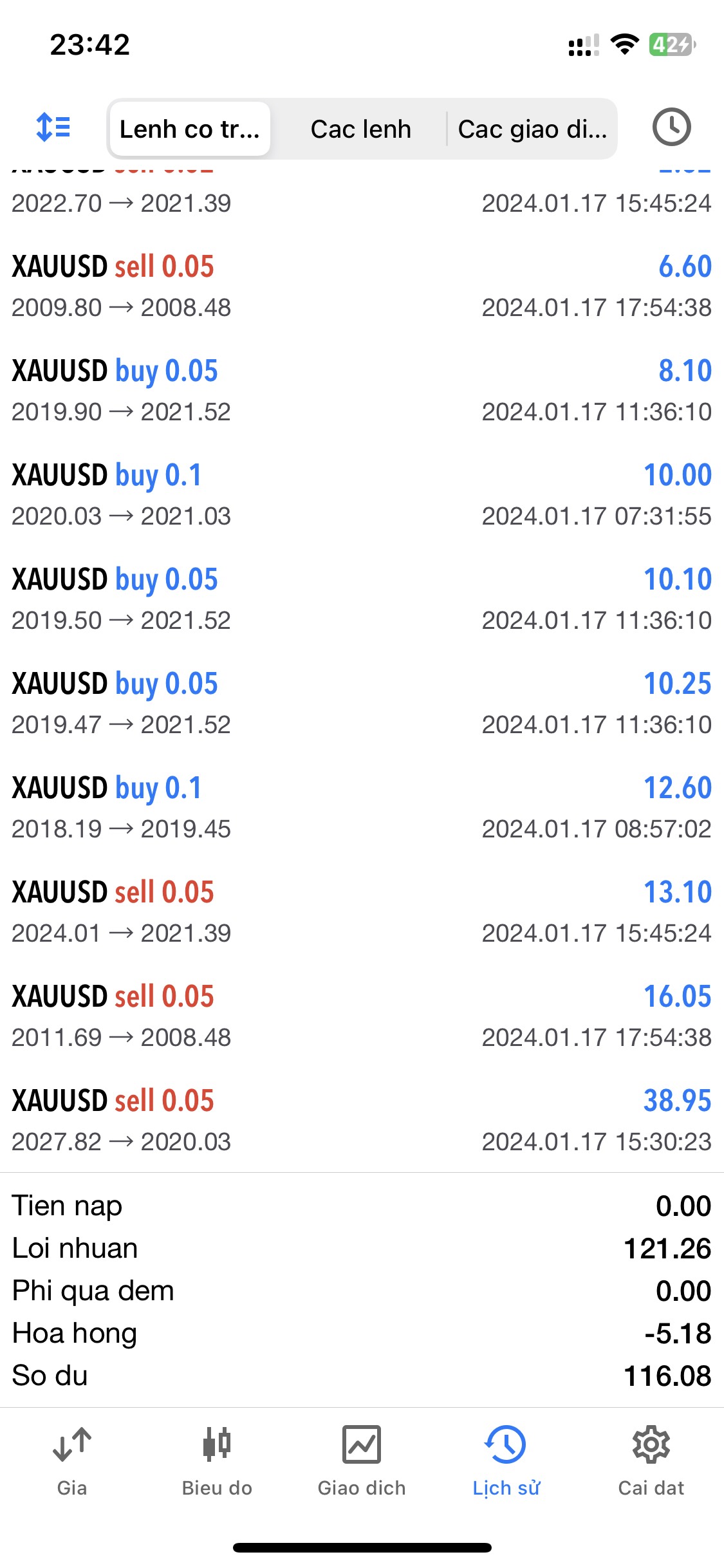Switch to the Cac giao di... segment
The height and width of the screenshot is (1568, 724).
click(x=532, y=129)
